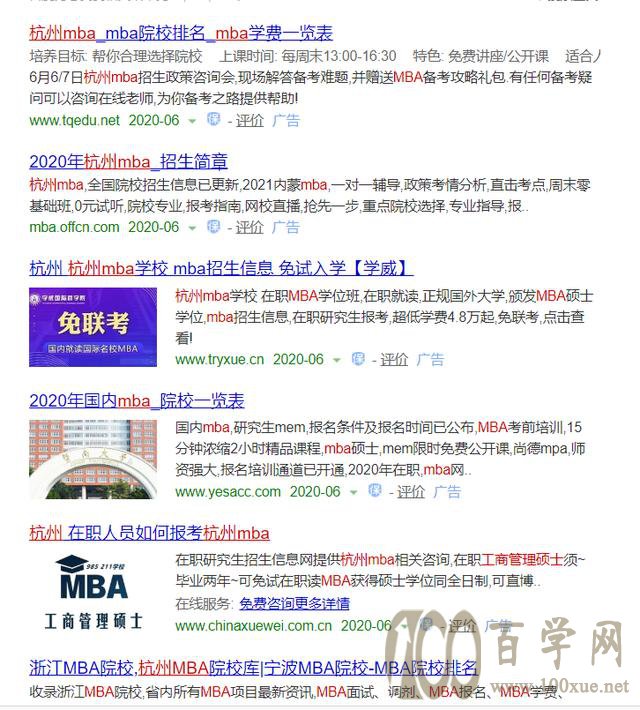Viewport: 640px width, 710px height.
Task: Expand the dropdown arrow beside www.yesacc.com
Action: 353,492
